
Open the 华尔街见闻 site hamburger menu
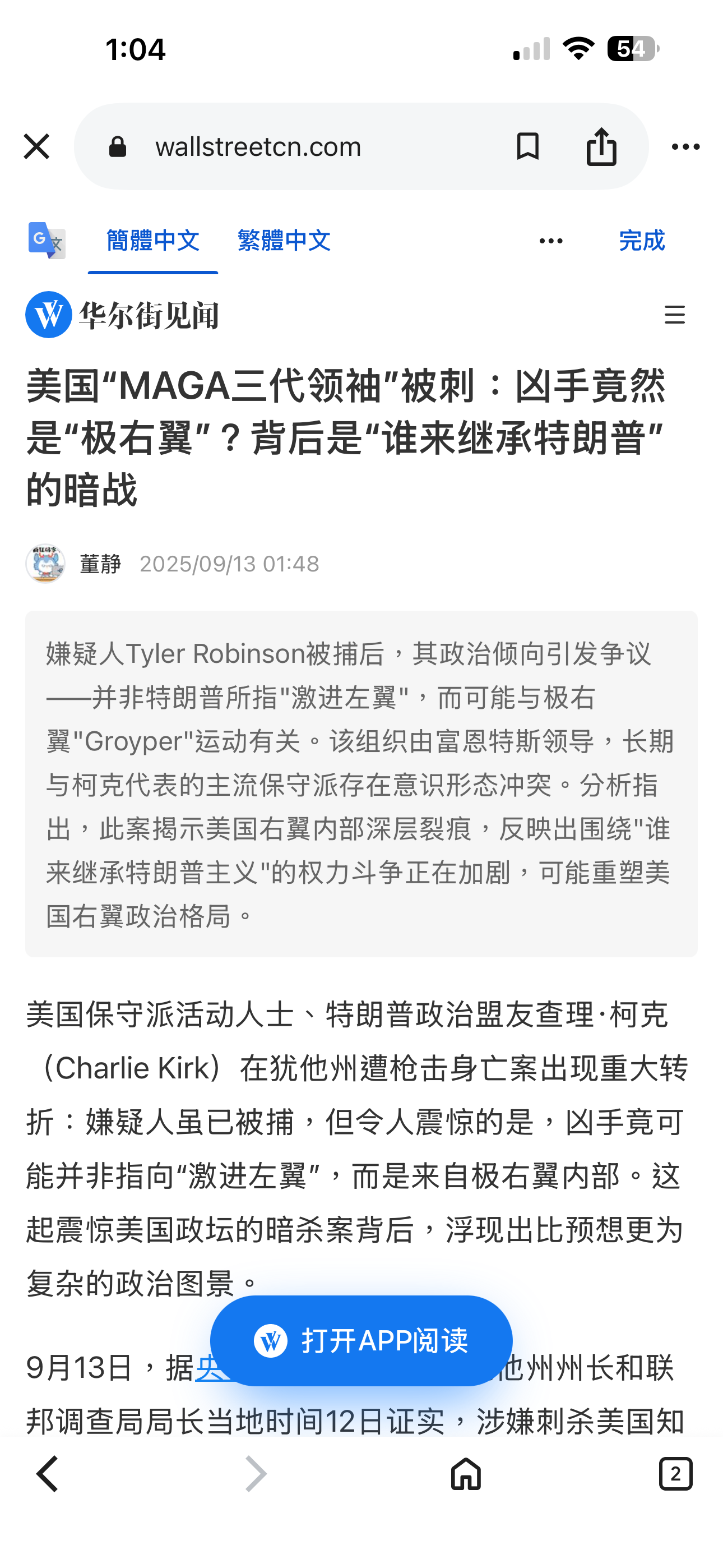674,315
